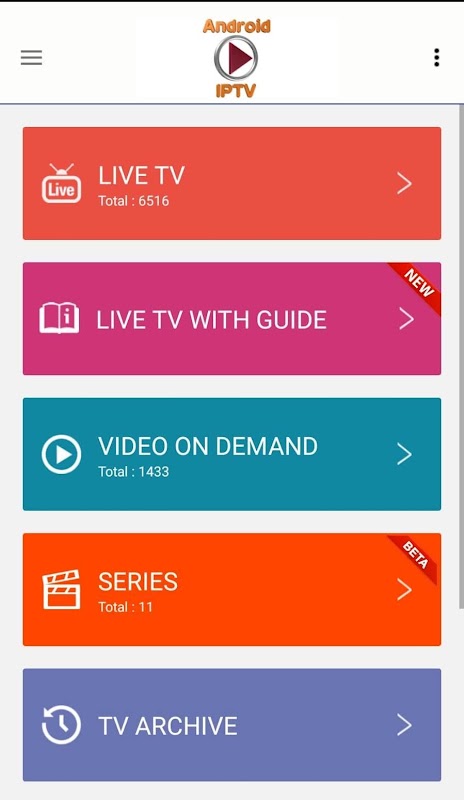Open Live TV With Guide
The width and height of the screenshot is (464, 800).
(232, 318)
